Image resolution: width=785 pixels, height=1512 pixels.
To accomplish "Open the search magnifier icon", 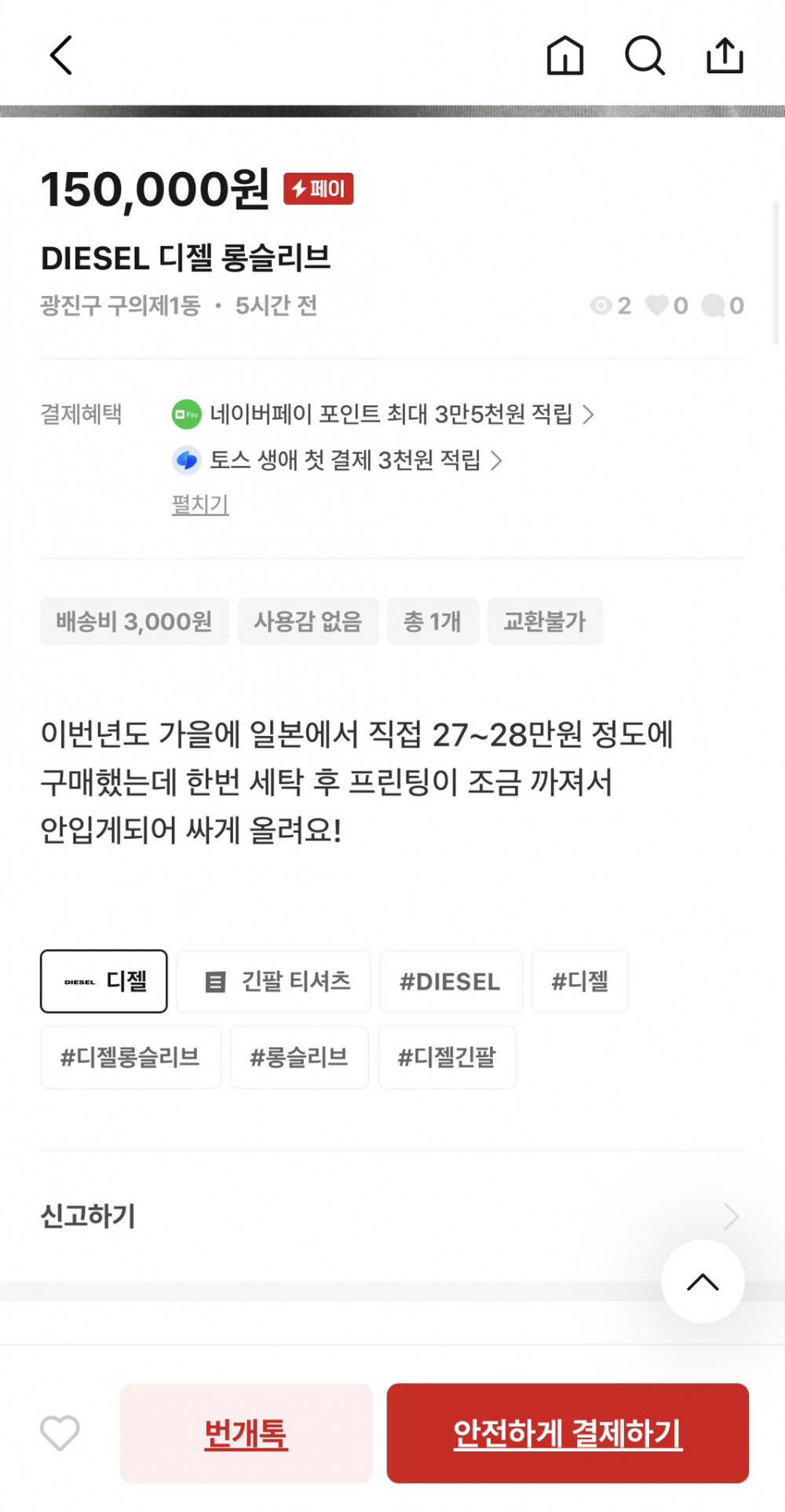I will pyautogui.click(x=644, y=56).
